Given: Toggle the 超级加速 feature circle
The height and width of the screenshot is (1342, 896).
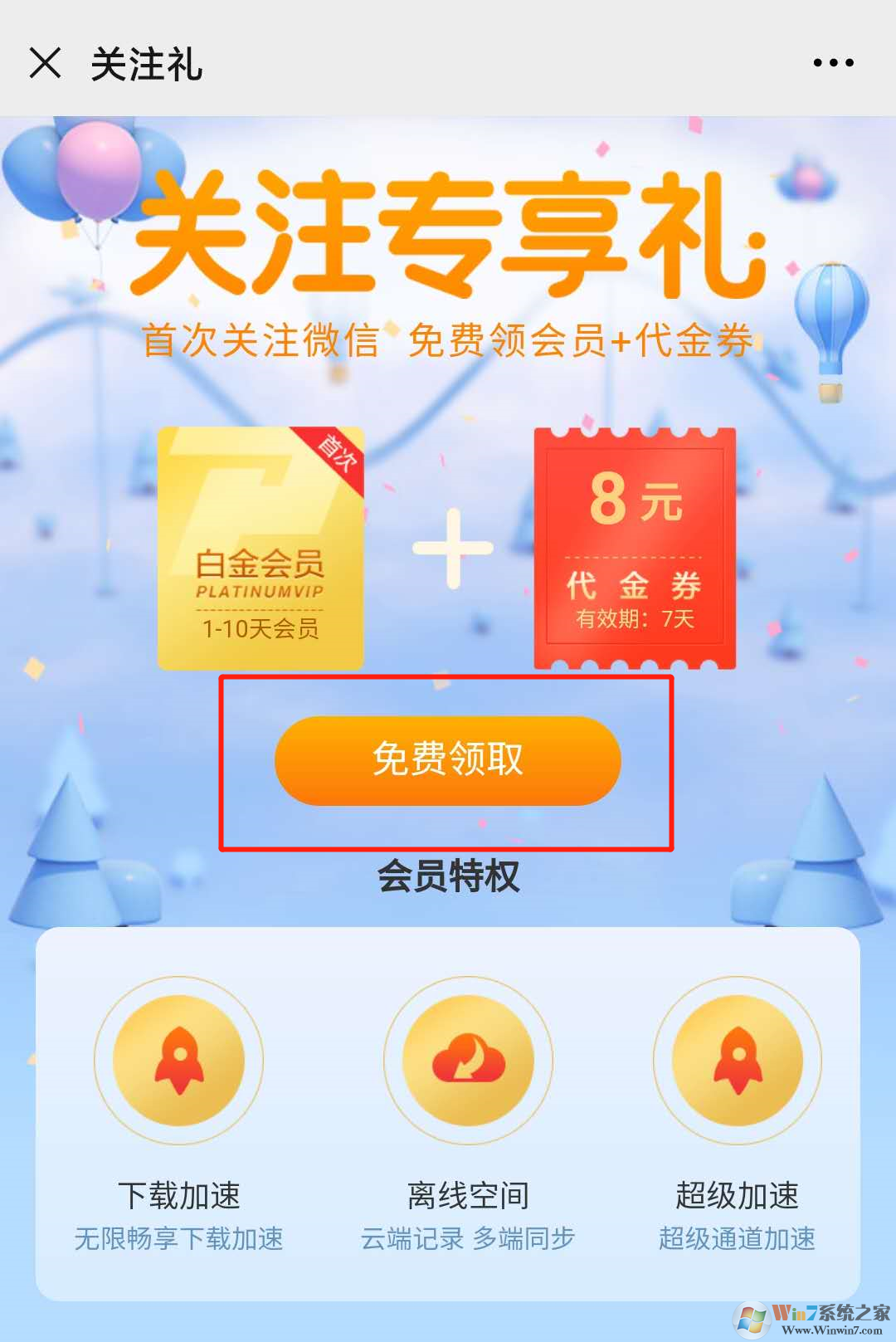Looking at the screenshot, I should pyautogui.click(x=737, y=1060).
